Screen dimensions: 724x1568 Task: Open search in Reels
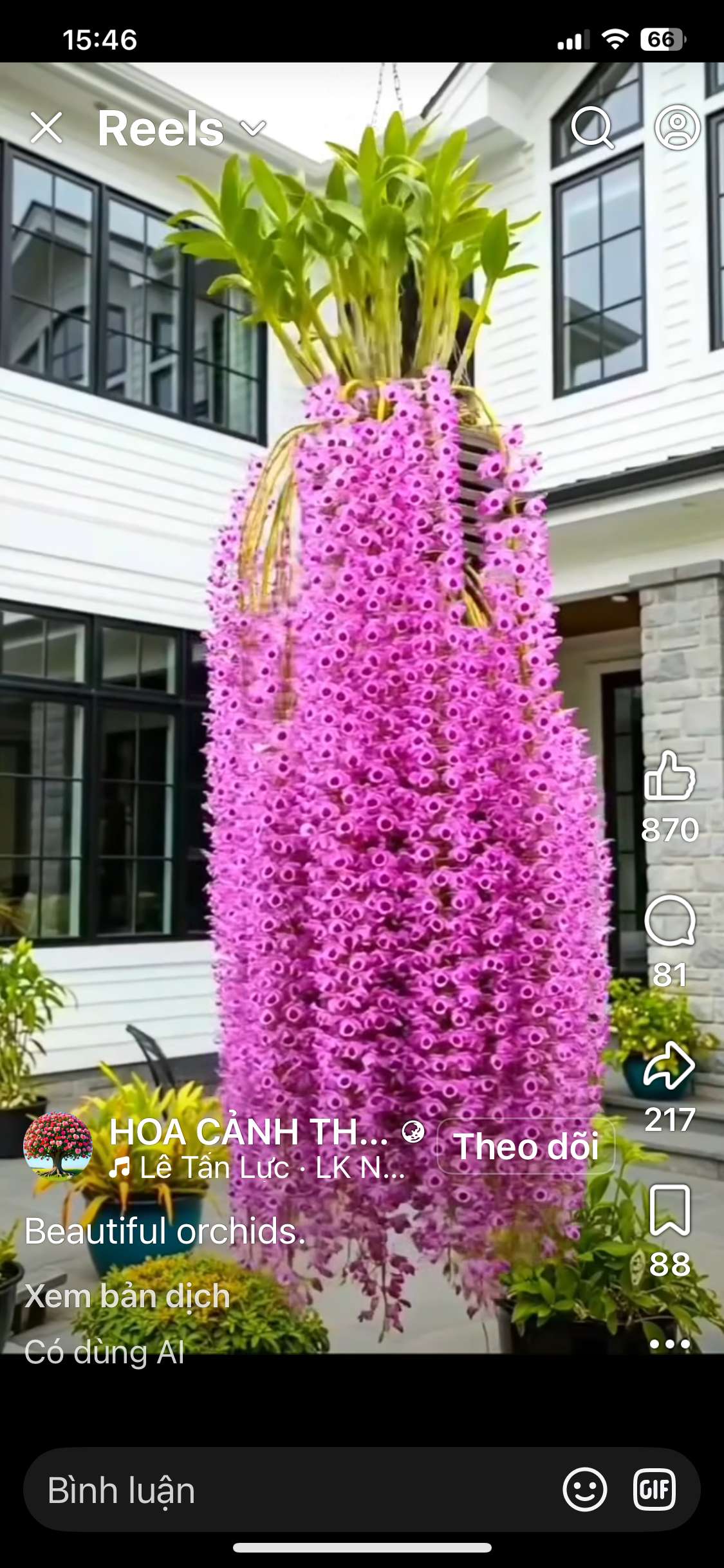click(592, 127)
